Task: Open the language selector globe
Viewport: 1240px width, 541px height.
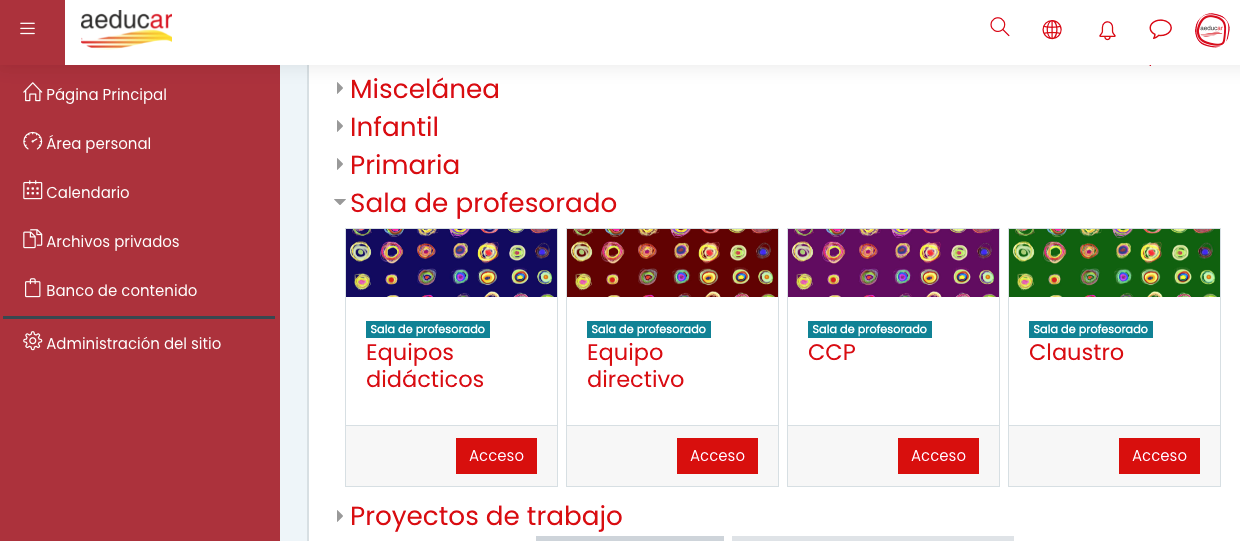Action: point(1052,29)
